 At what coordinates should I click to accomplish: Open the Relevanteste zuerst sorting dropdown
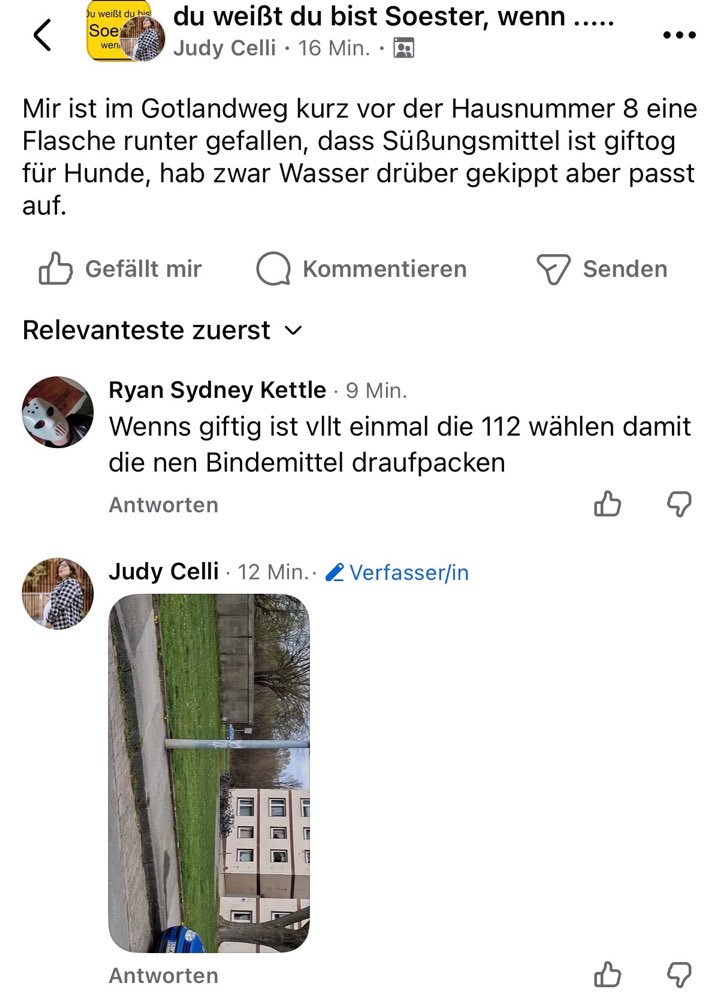145,329
